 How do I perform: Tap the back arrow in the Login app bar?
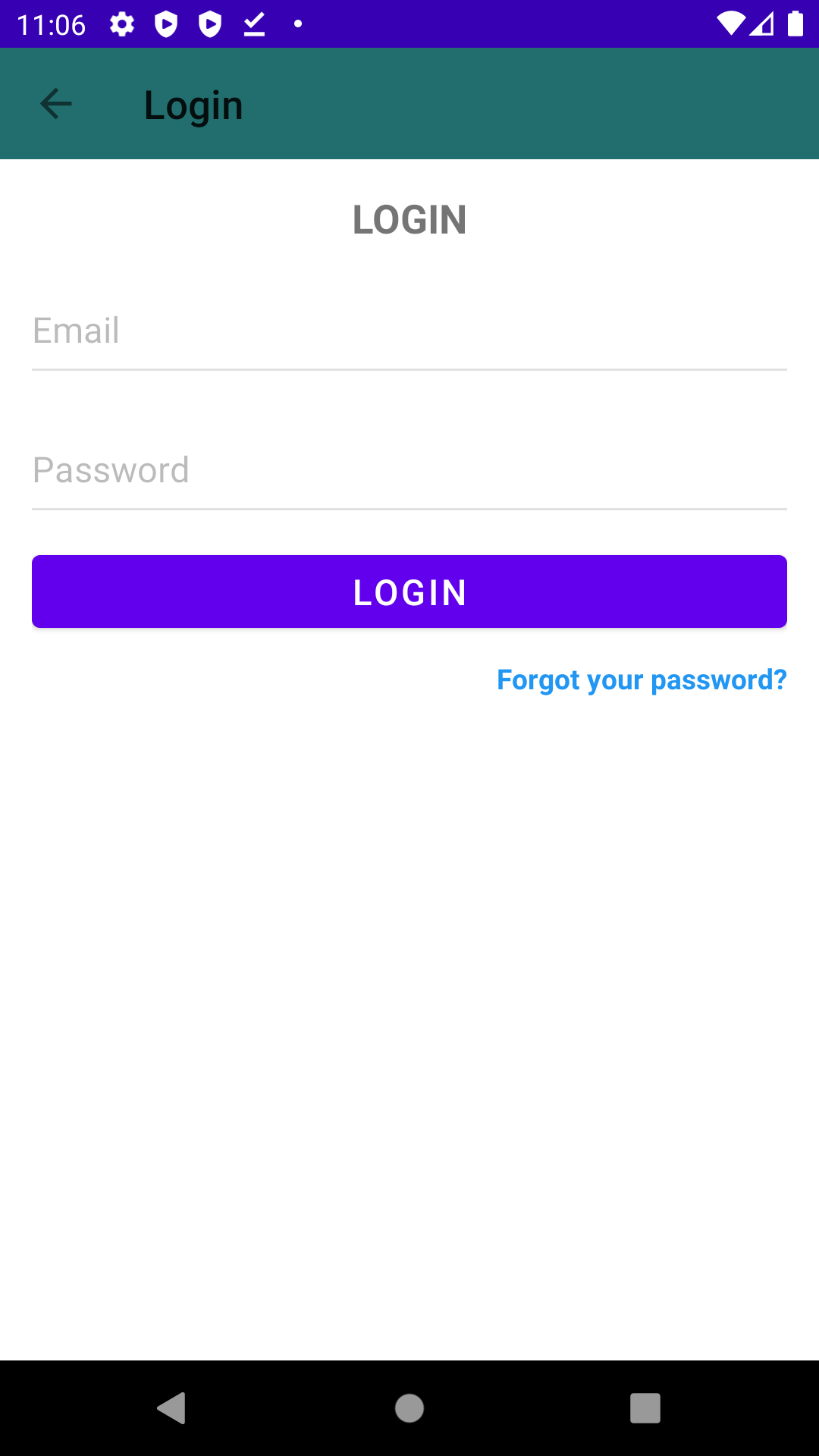(x=55, y=104)
